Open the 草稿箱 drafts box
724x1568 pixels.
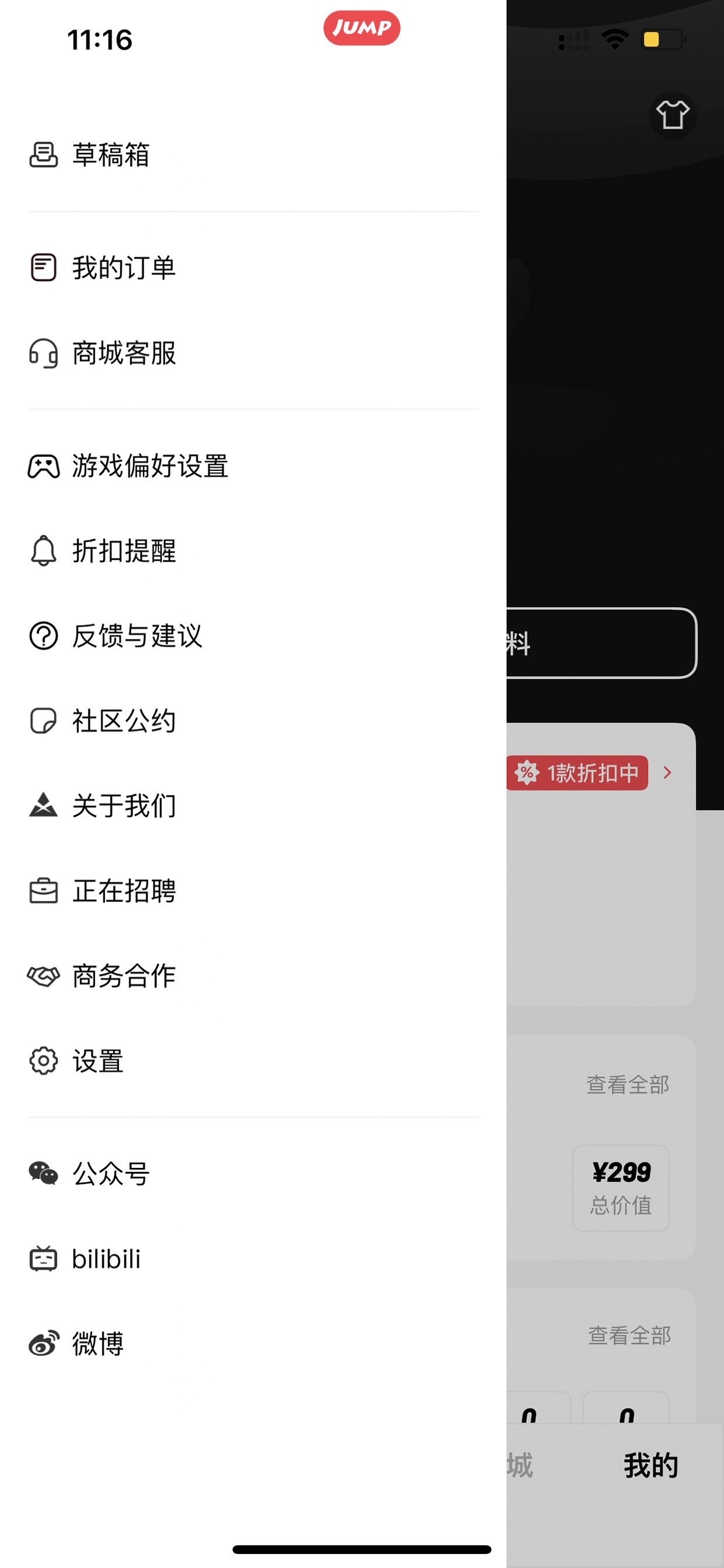tap(111, 155)
